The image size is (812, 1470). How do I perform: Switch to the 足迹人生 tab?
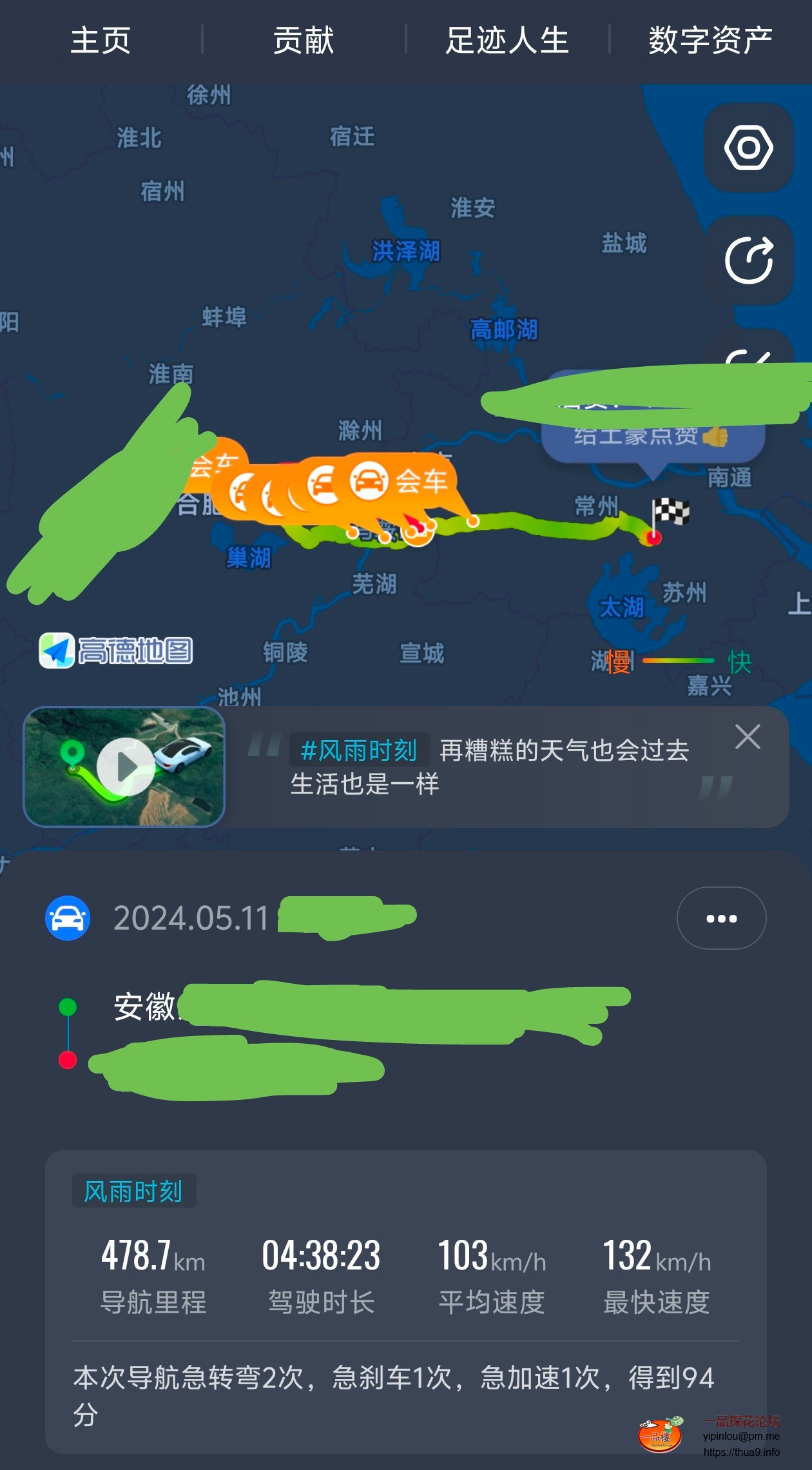pos(507,40)
